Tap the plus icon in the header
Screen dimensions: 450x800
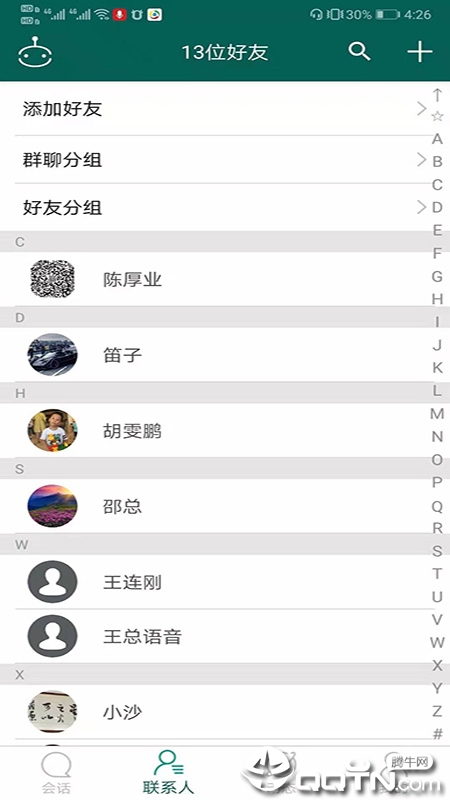[x=419, y=52]
